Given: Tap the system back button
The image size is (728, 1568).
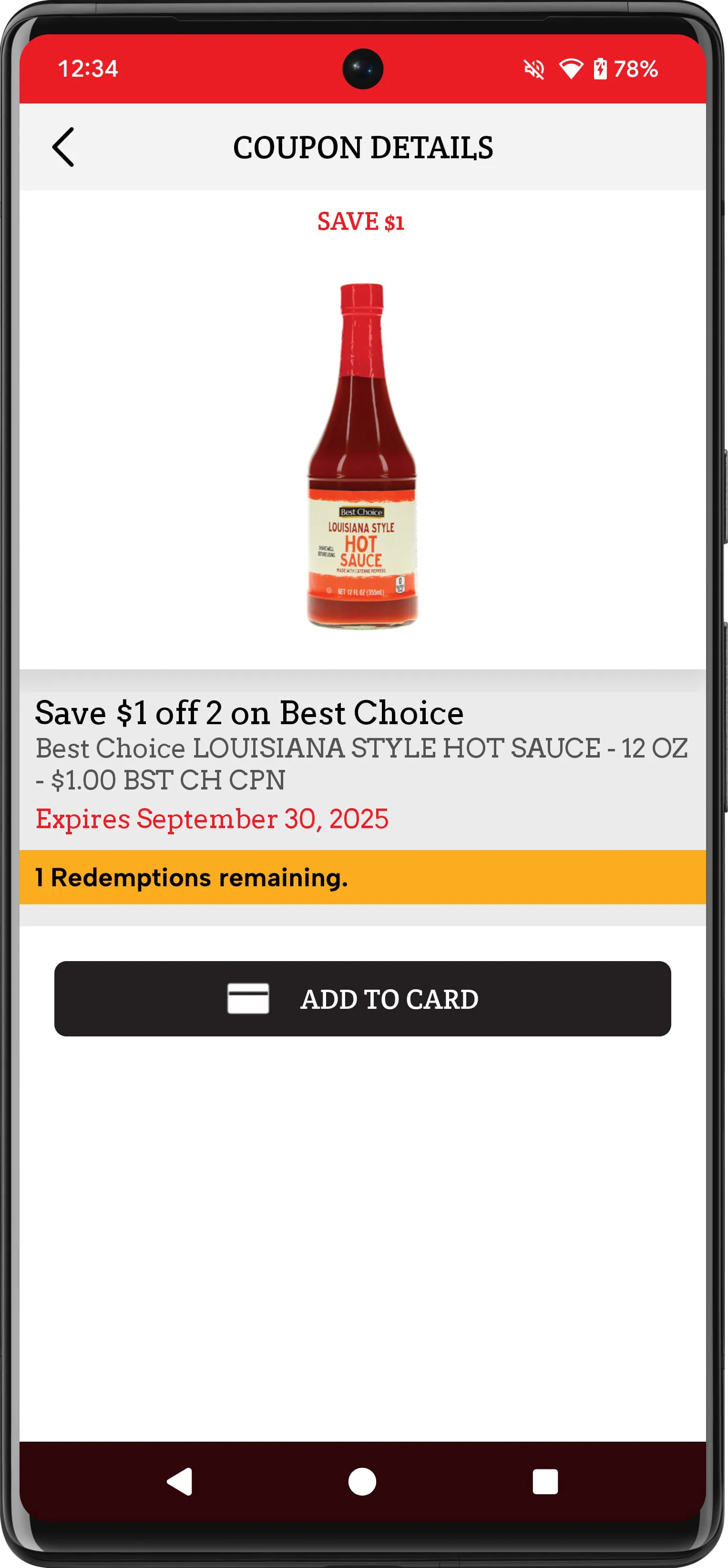Looking at the screenshot, I should (x=180, y=1481).
